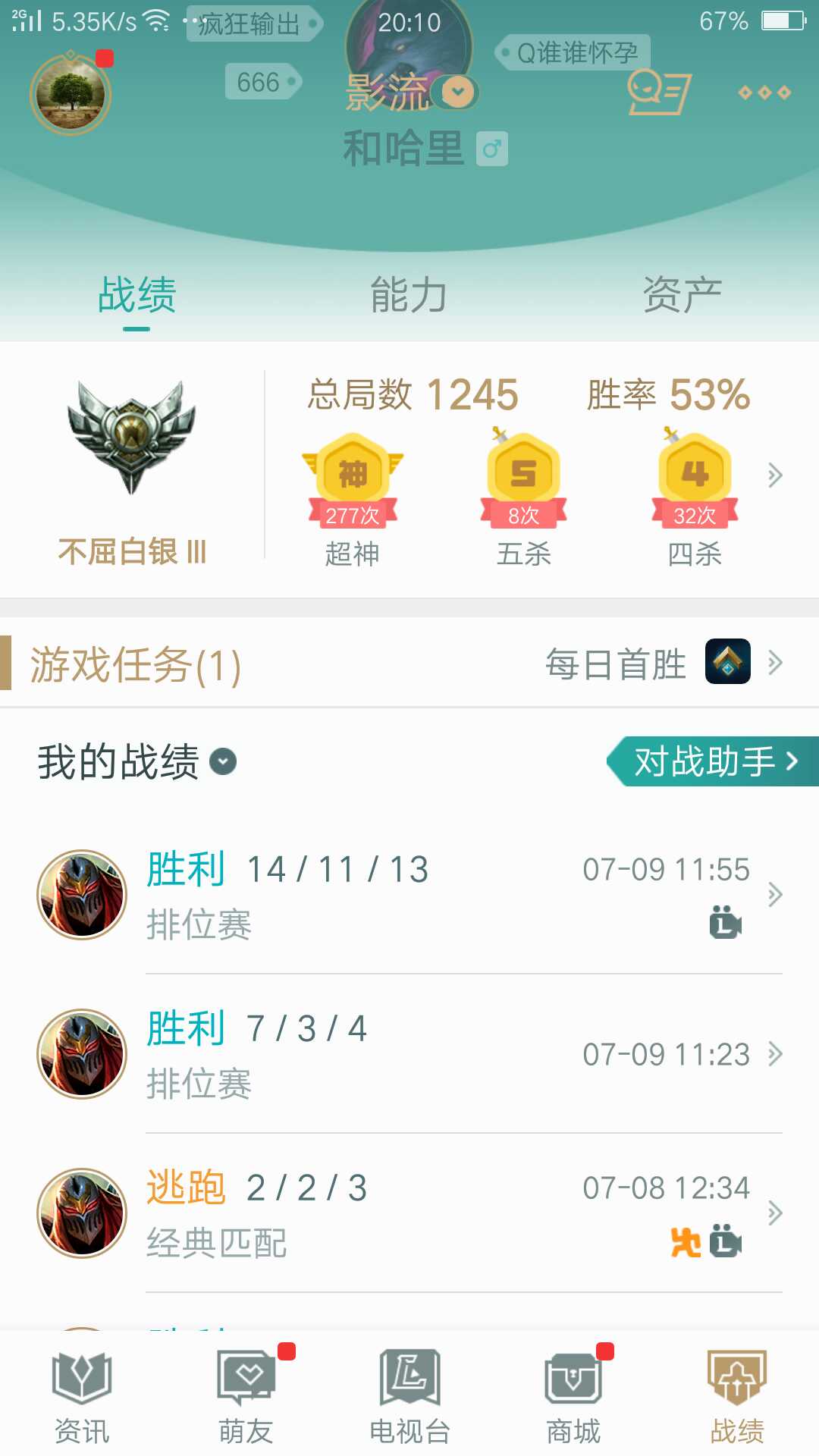Open the 每日首胜 daily first win icon
This screenshot has height=1456, width=819.
(x=727, y=661)
